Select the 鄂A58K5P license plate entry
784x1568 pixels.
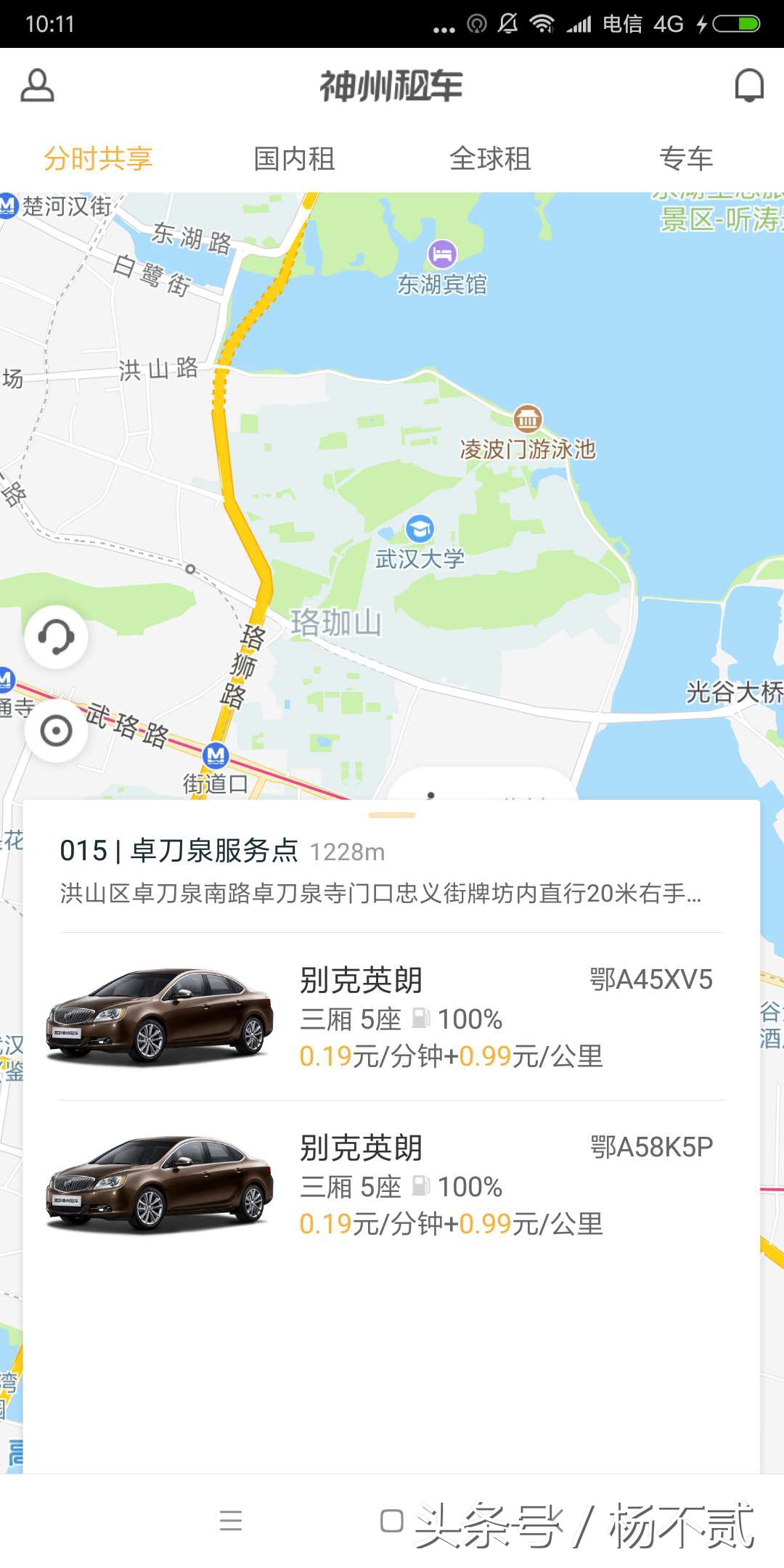coord(651,1147)
